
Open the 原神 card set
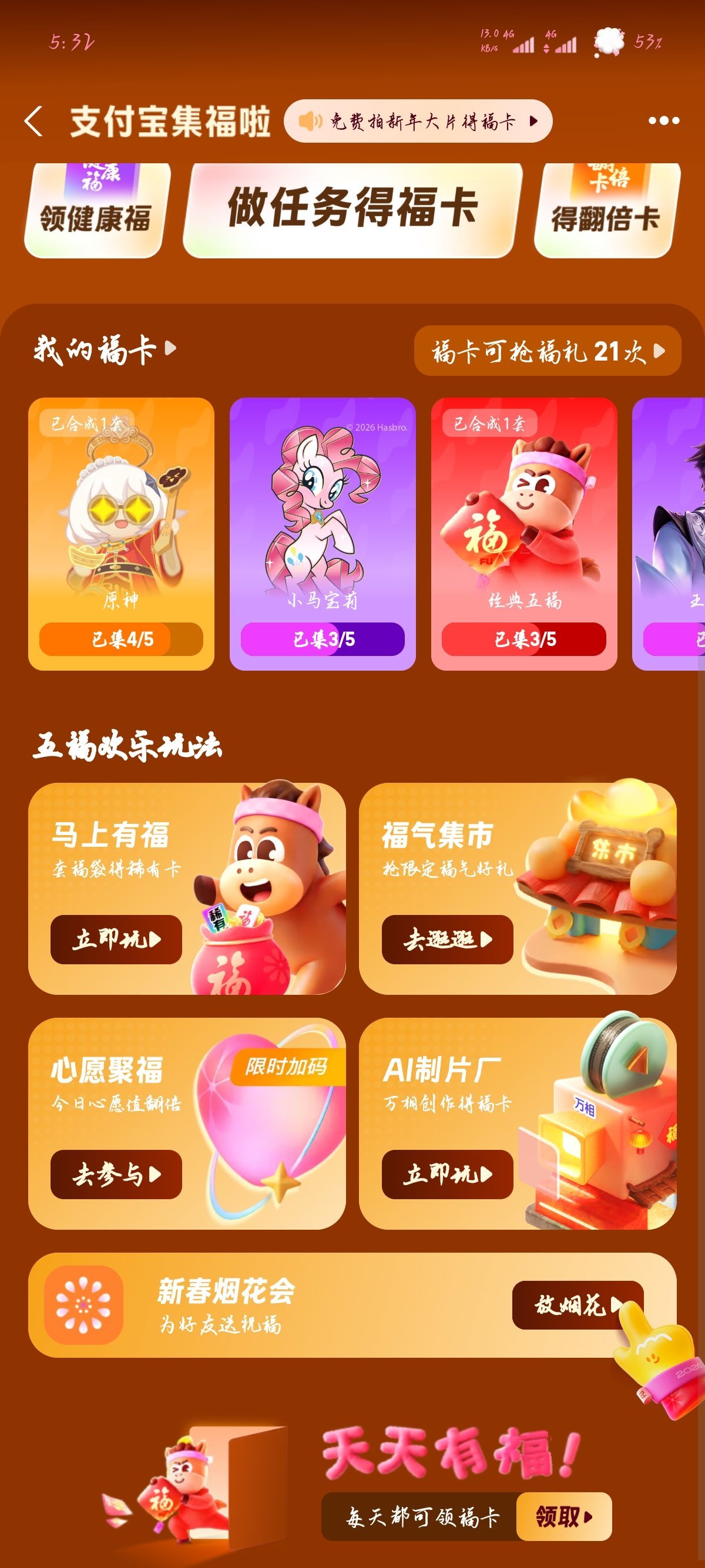(121, 534)
